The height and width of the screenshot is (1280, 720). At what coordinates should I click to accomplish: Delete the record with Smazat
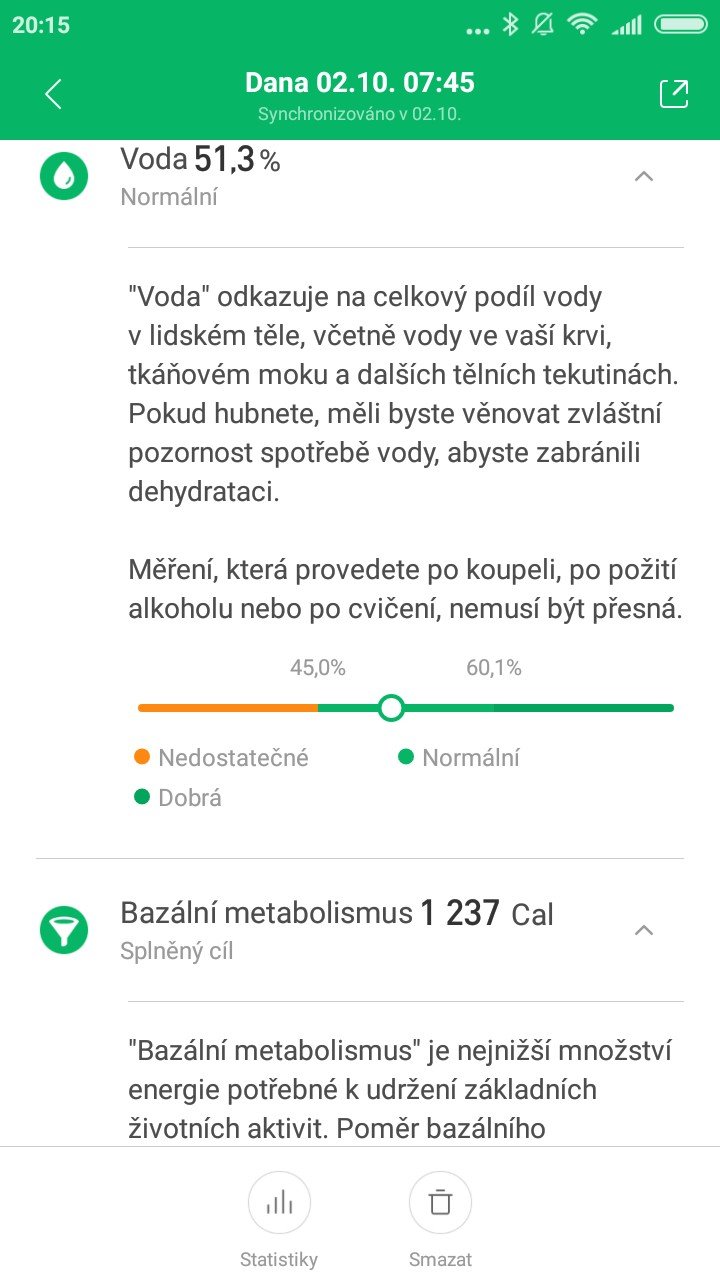coord(440,1221)
